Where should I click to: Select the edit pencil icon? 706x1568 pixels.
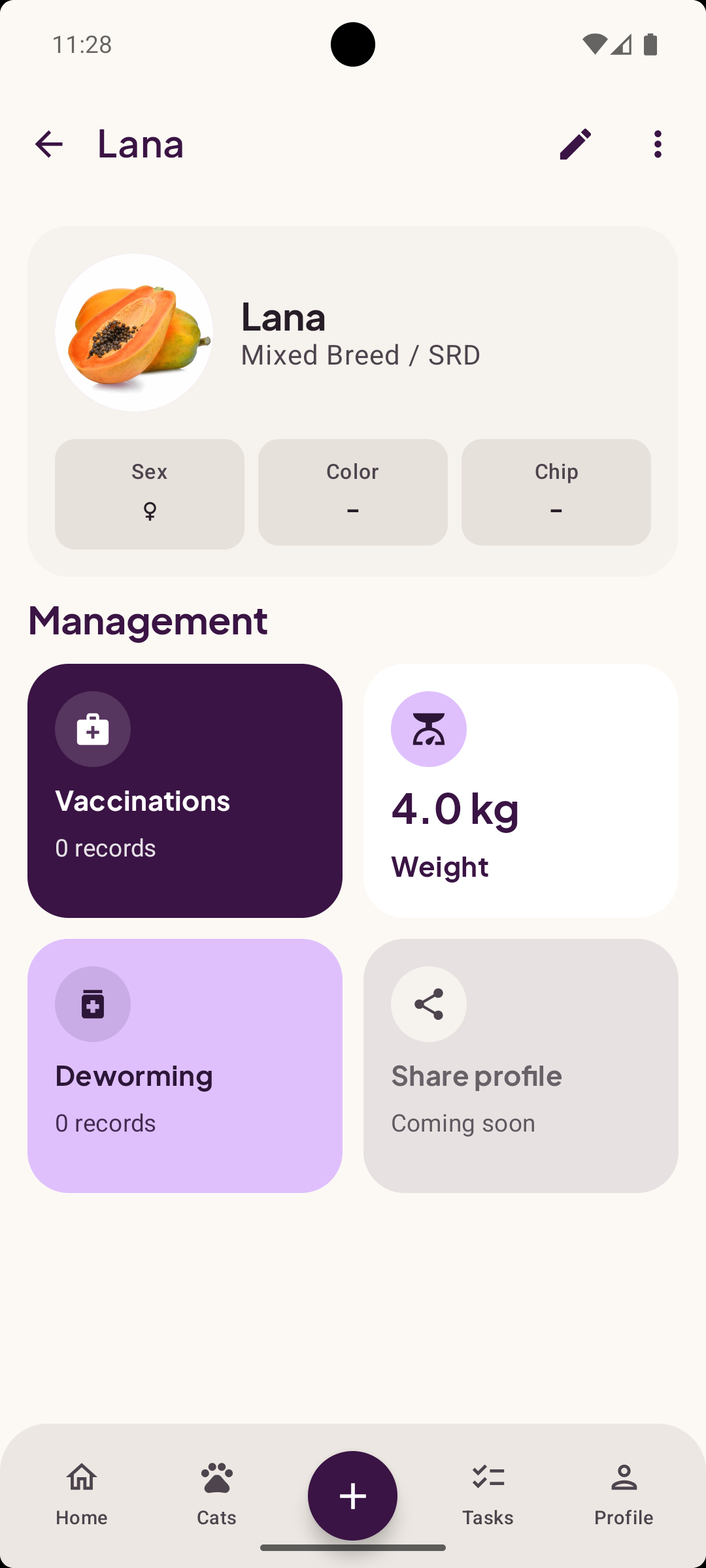coord(576,144)
